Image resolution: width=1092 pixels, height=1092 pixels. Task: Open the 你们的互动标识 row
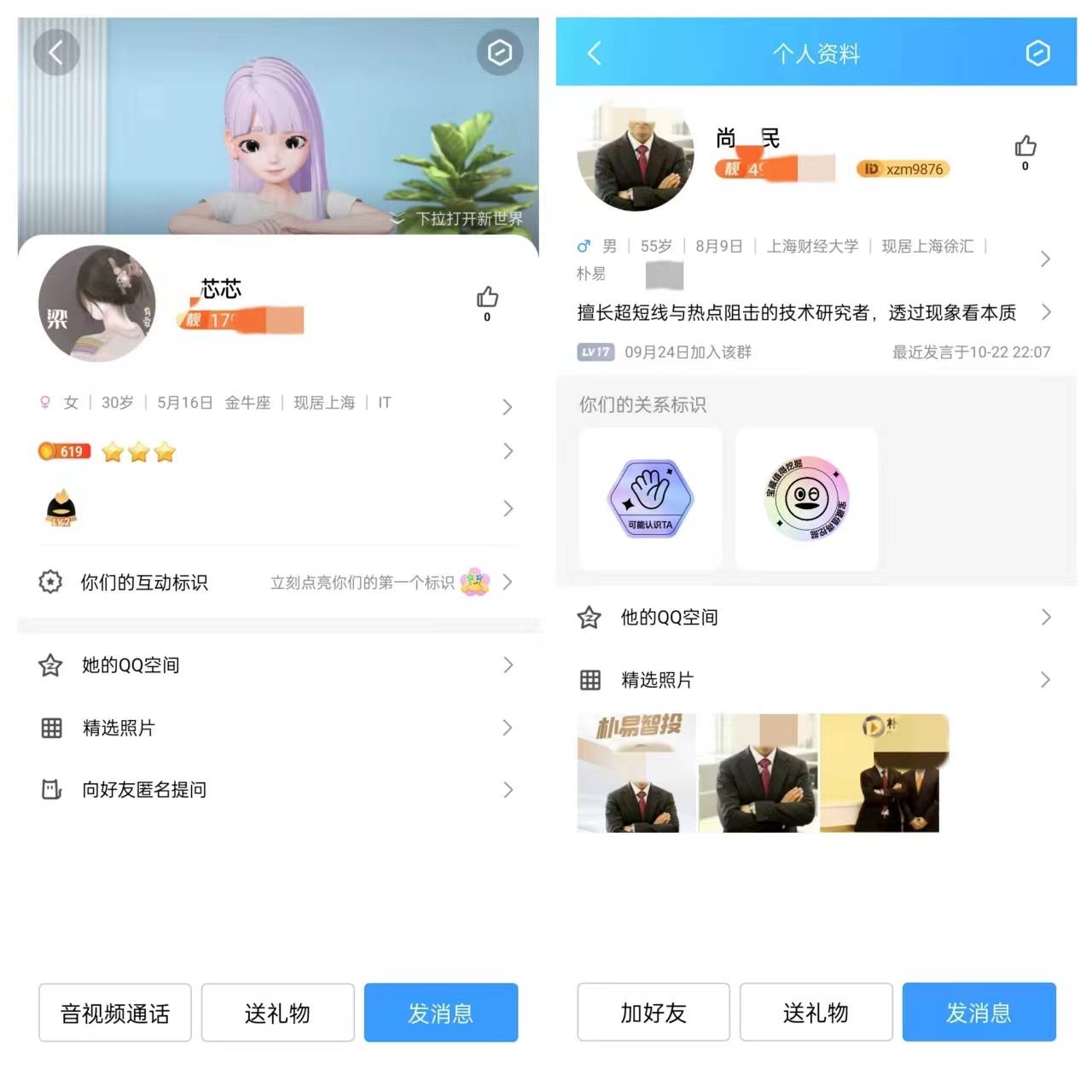point(273,583)
